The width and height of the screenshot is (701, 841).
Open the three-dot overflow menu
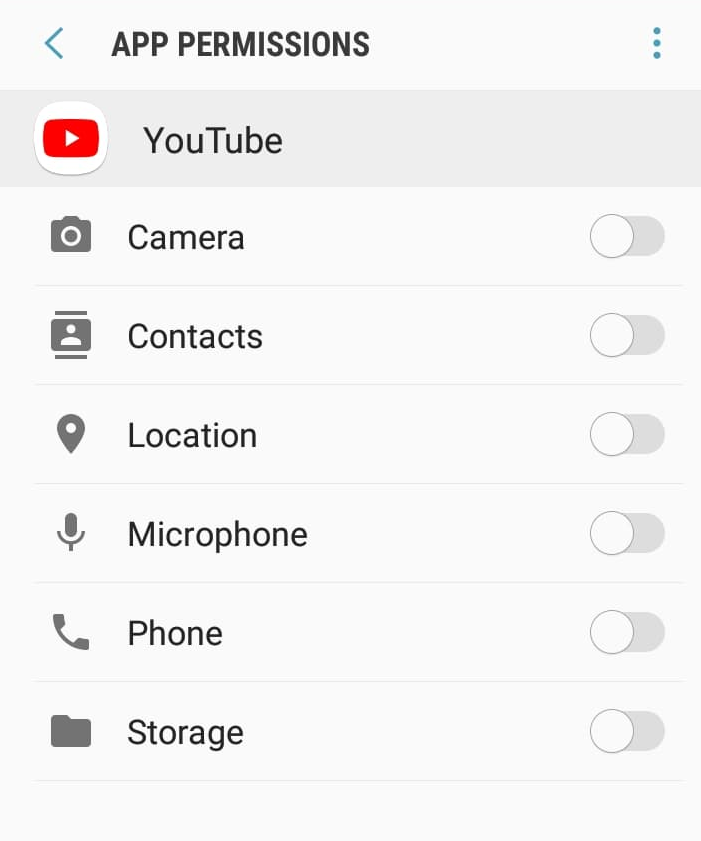656,44
